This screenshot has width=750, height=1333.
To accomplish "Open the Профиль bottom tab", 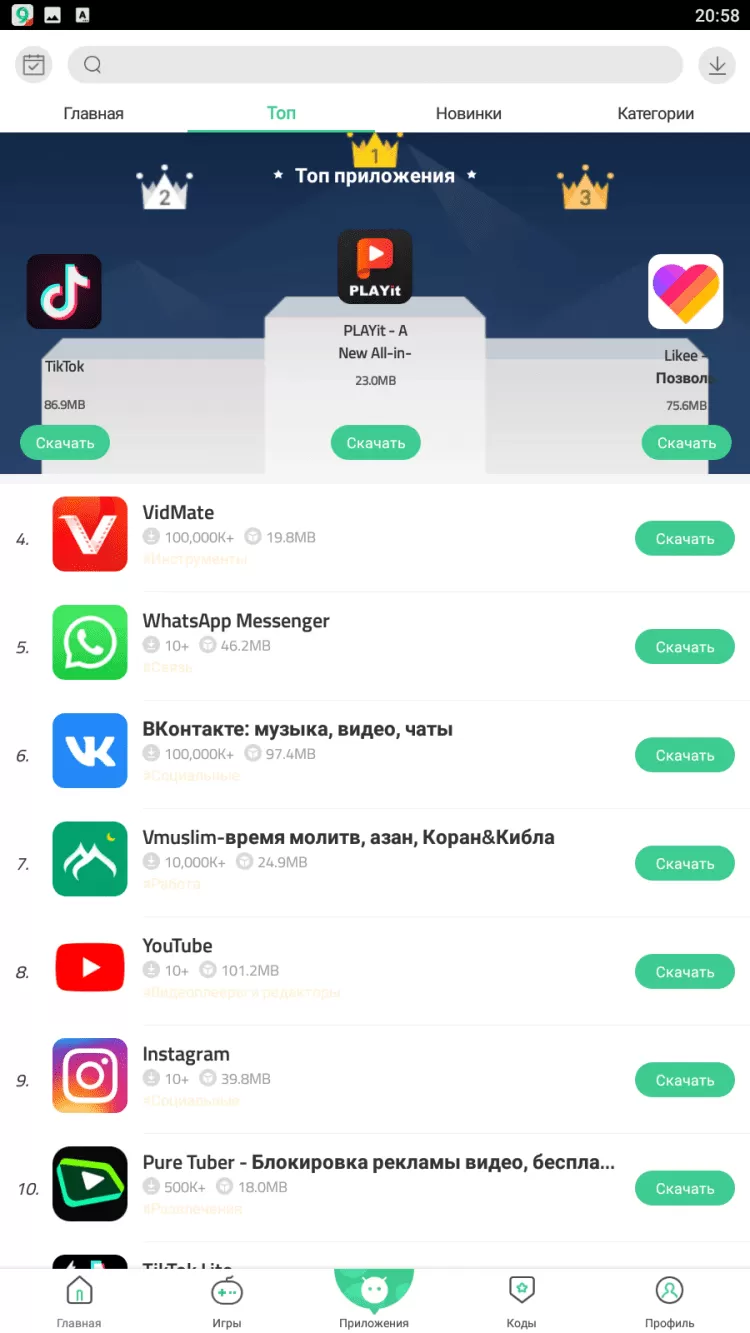I will coord(669,1301).
